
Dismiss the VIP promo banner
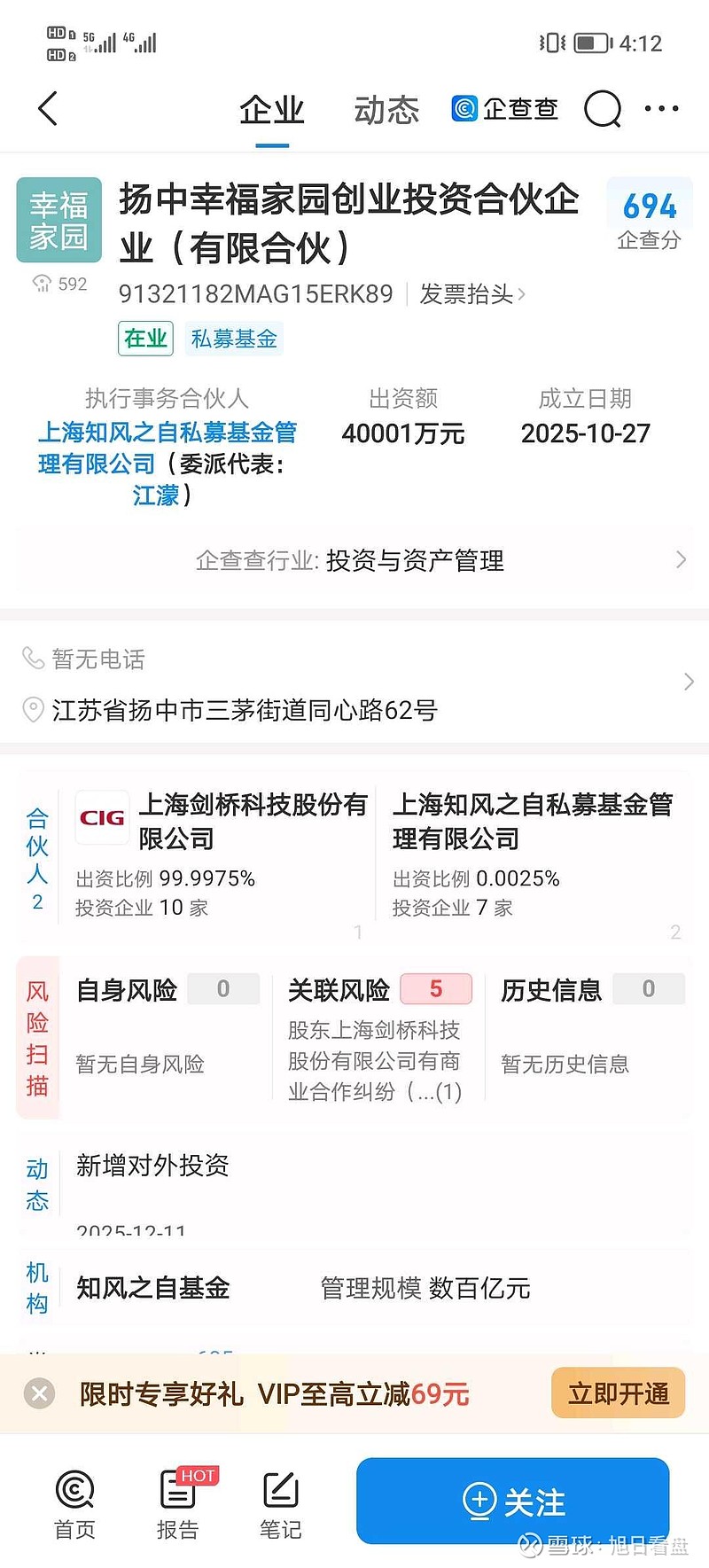[x=38, y=1392]
